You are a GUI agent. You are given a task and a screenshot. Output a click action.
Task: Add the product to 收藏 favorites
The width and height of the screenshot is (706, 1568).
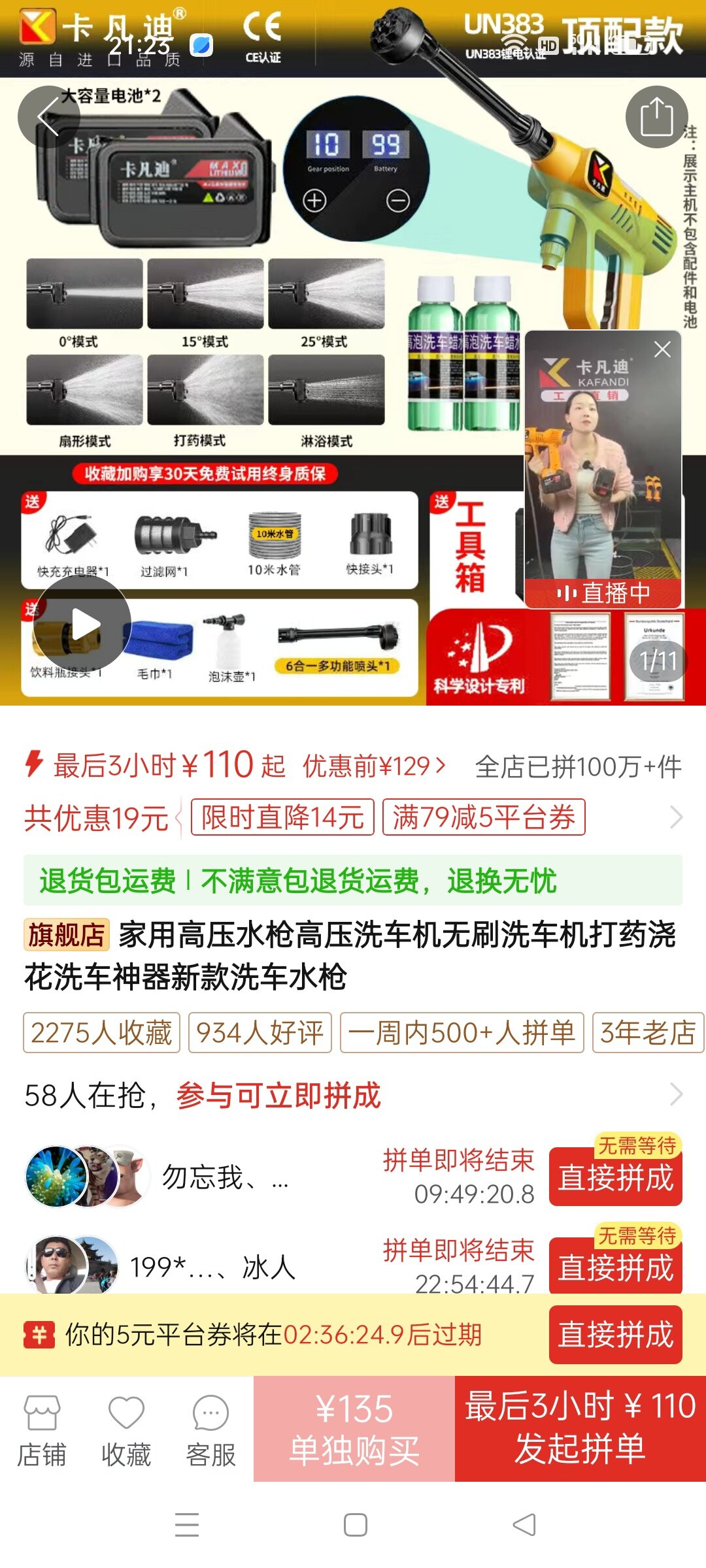pos(126,1429)
